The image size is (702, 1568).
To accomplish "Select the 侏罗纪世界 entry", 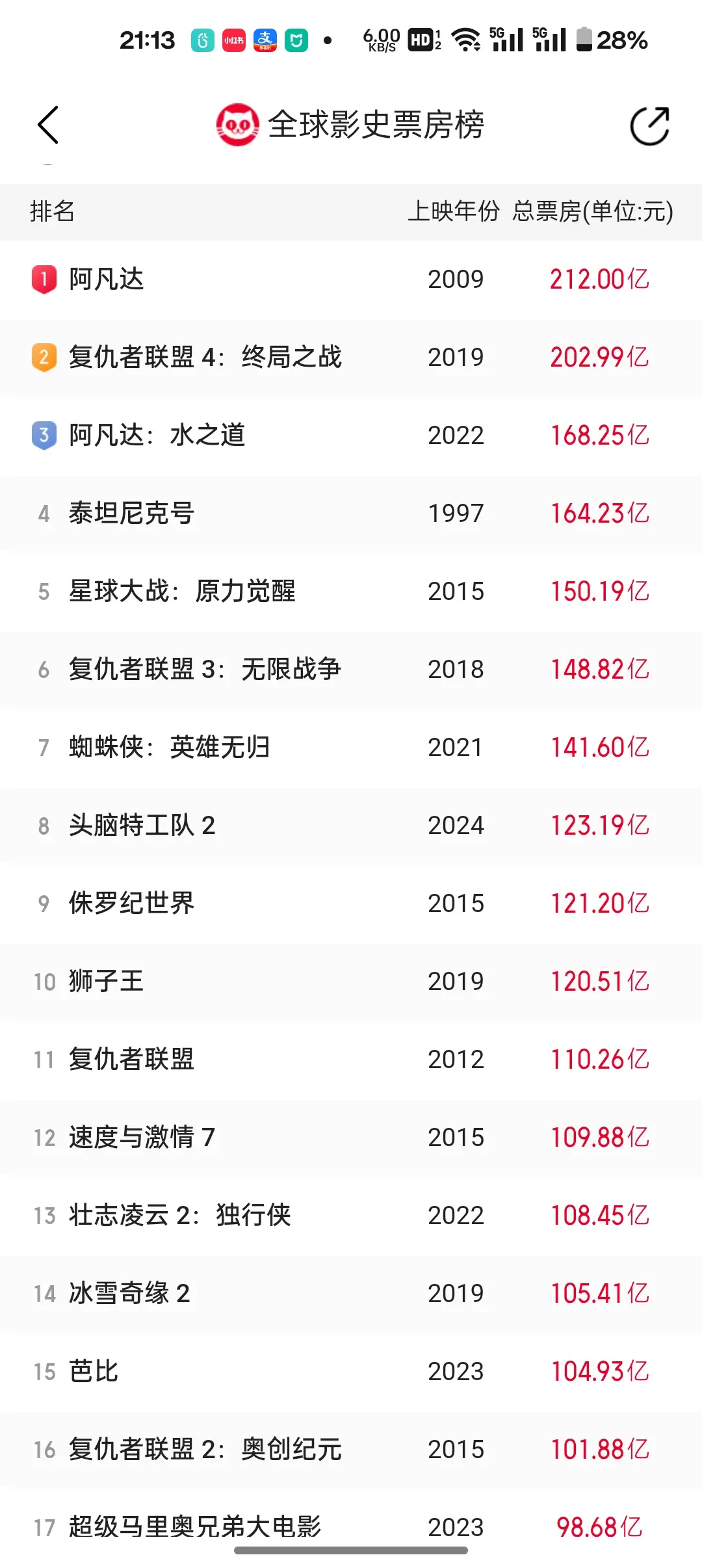I will tap(351, 904).
